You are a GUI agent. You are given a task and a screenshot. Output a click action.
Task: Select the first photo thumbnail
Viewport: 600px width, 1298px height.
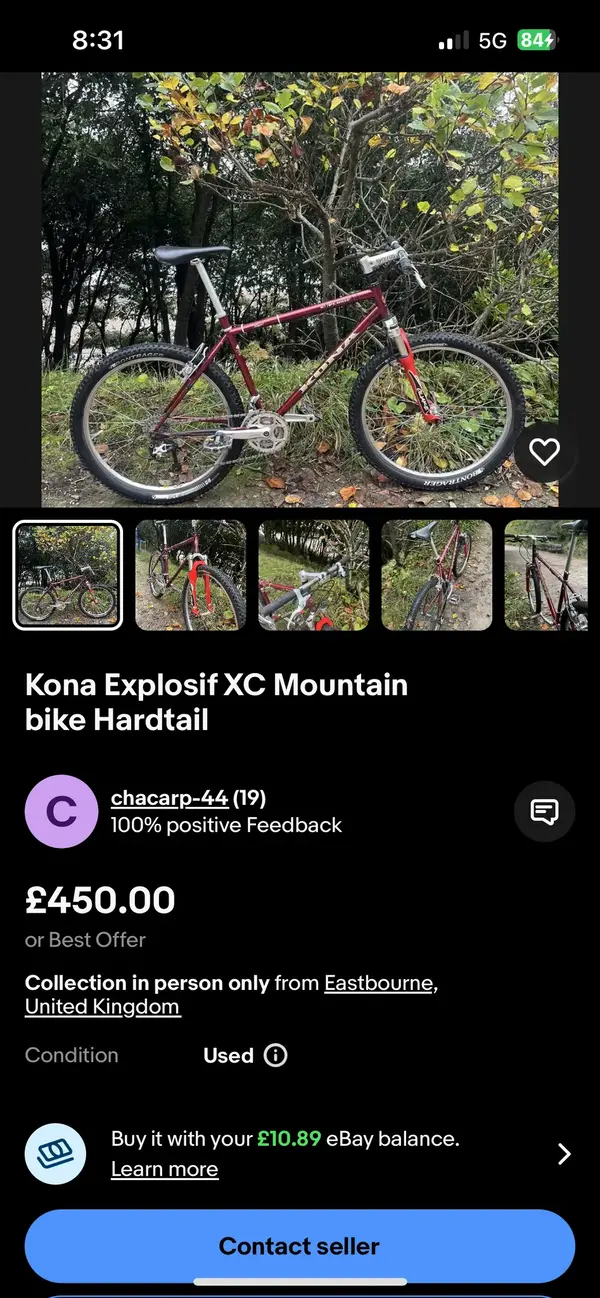coord(68,575)
